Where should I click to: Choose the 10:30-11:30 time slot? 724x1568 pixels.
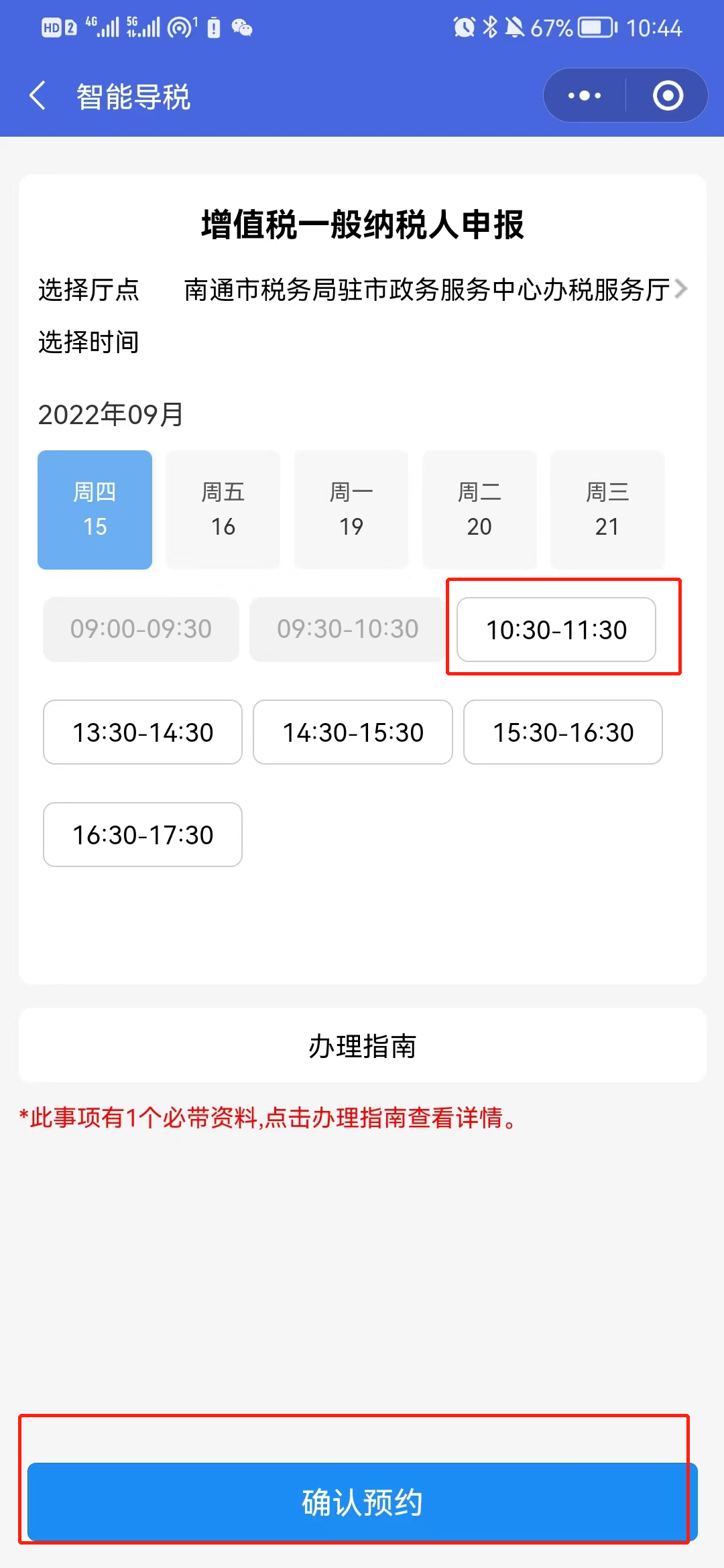(556, 629)
